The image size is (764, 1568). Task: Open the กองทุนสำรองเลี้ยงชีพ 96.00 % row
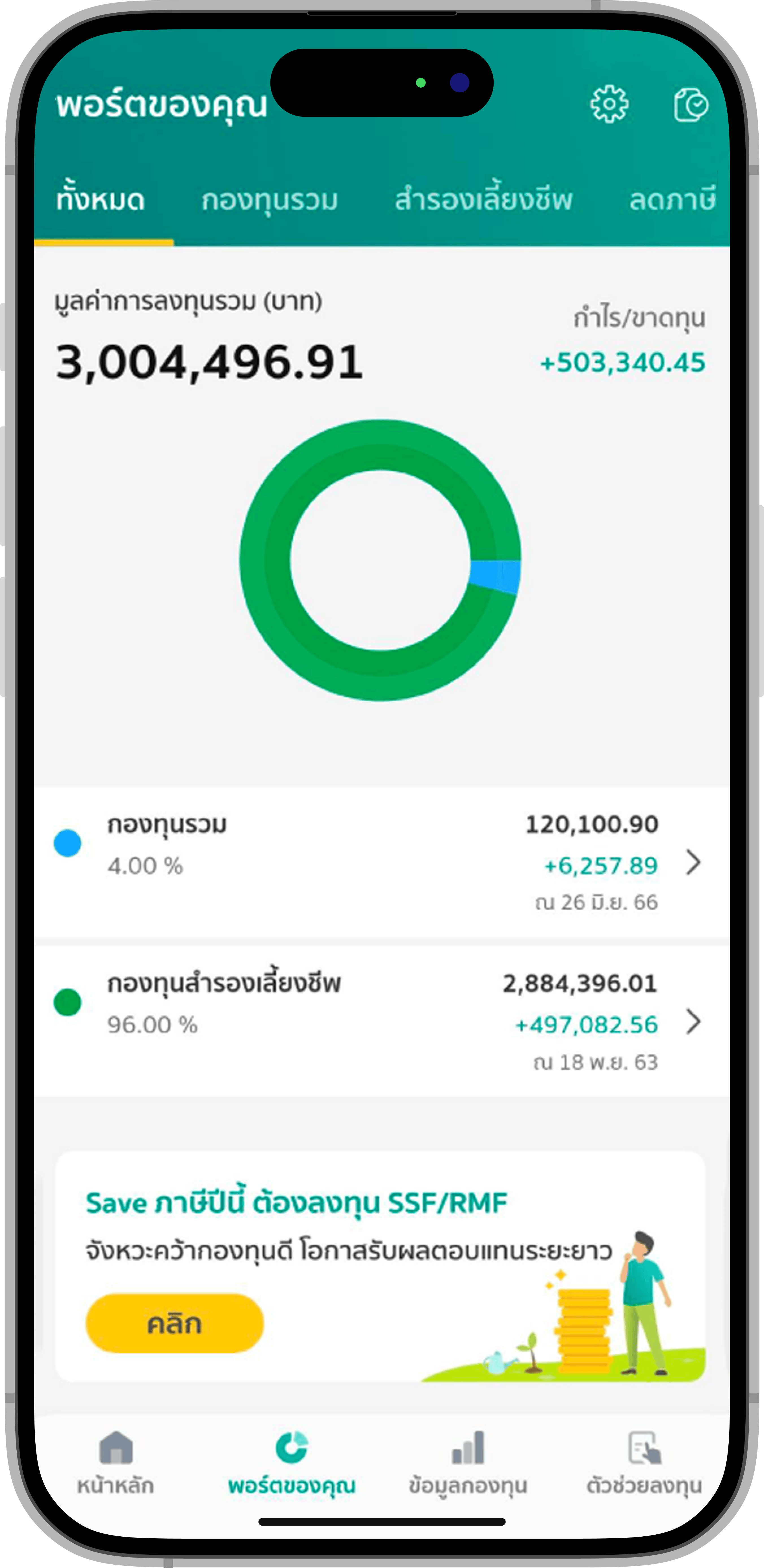pyautogui.click(x=382, y=1021)
